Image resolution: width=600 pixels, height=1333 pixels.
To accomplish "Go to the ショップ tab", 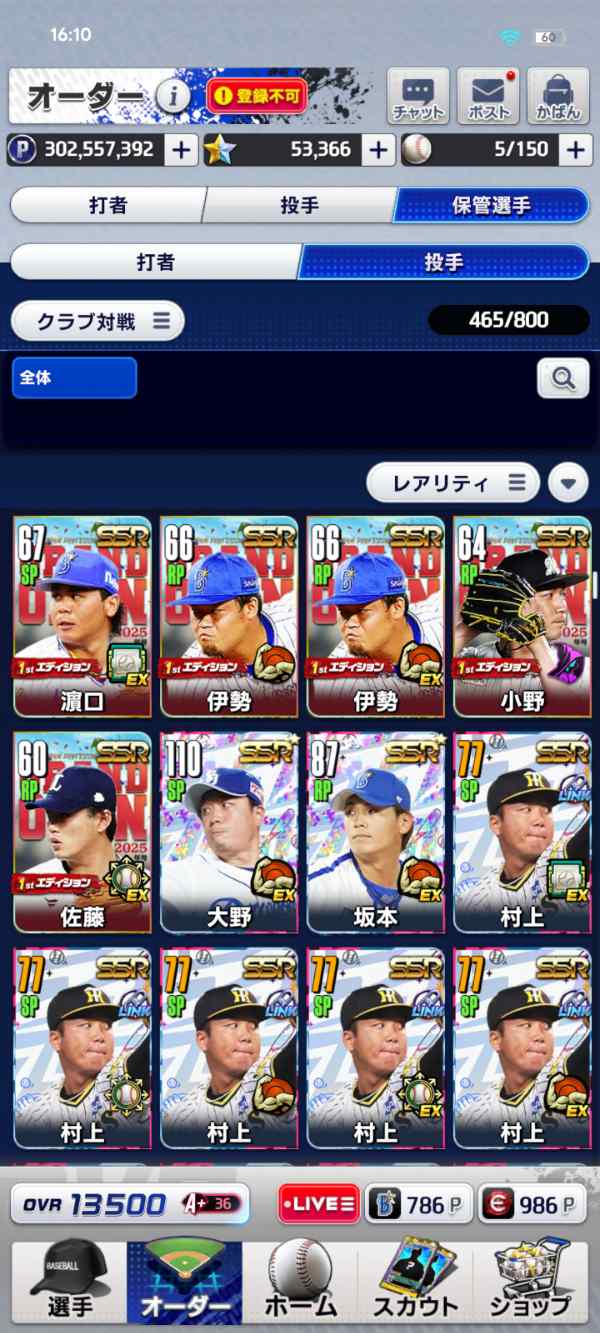I will (x=530, y=1280).
